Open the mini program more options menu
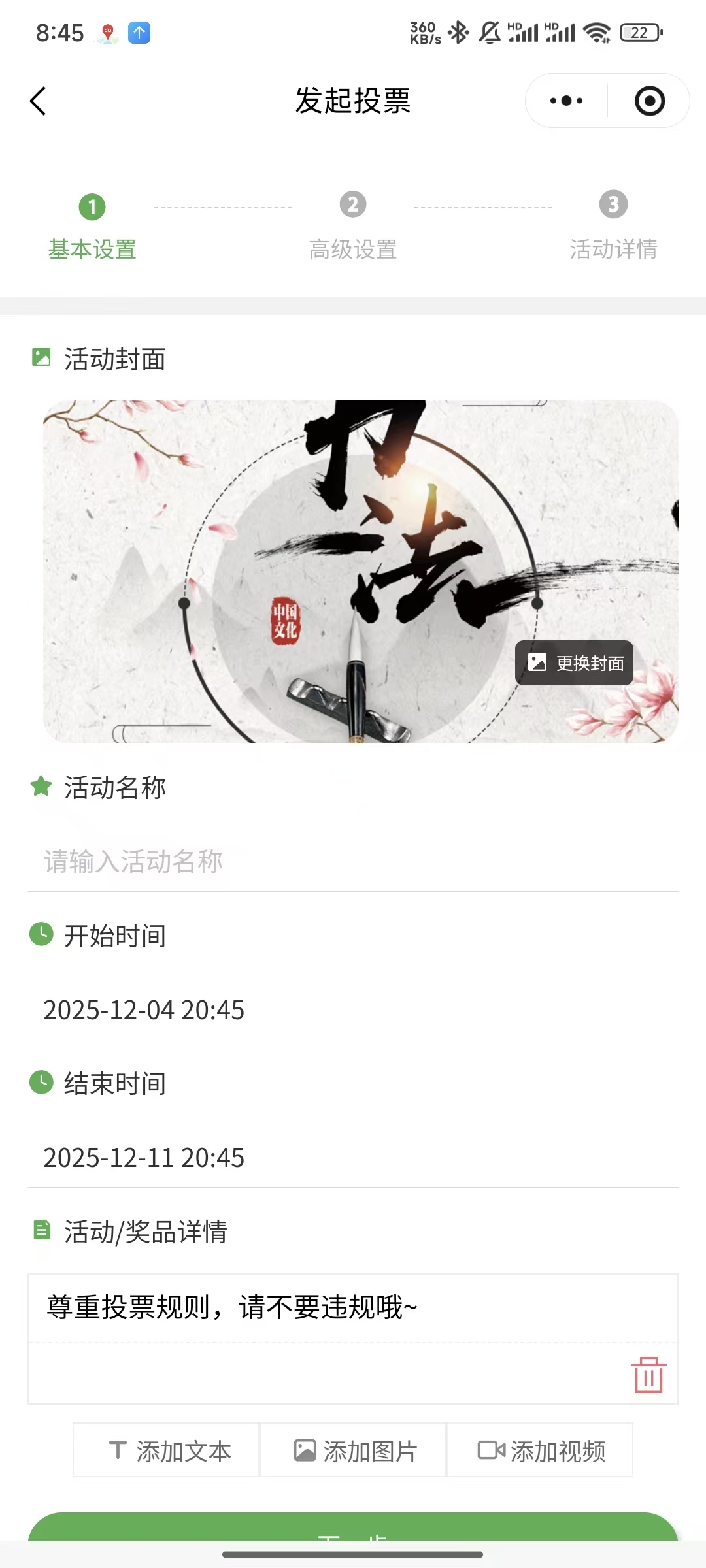 [x=566, y=101]
